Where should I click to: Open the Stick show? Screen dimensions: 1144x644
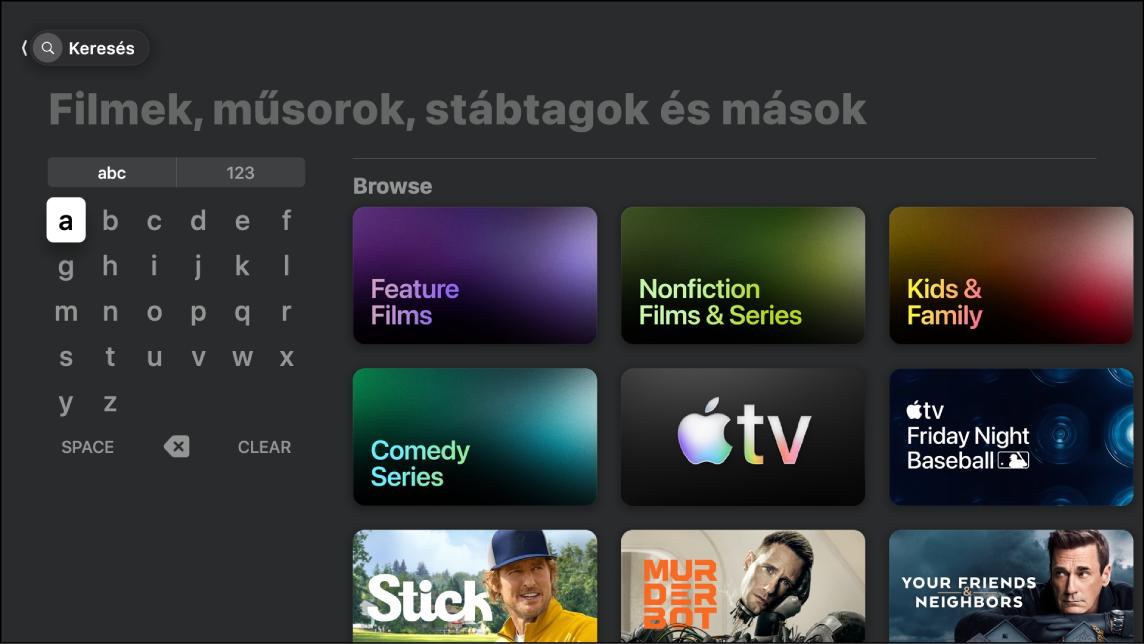(x=475, y=586)
